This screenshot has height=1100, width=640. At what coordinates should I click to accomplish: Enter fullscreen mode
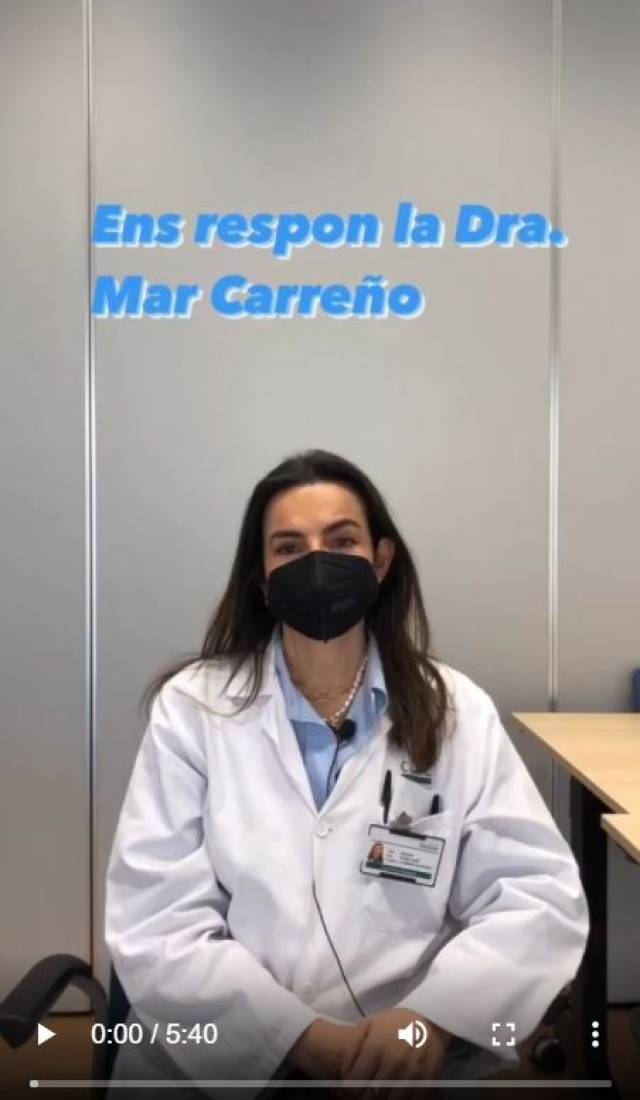tap(503, 1034)
